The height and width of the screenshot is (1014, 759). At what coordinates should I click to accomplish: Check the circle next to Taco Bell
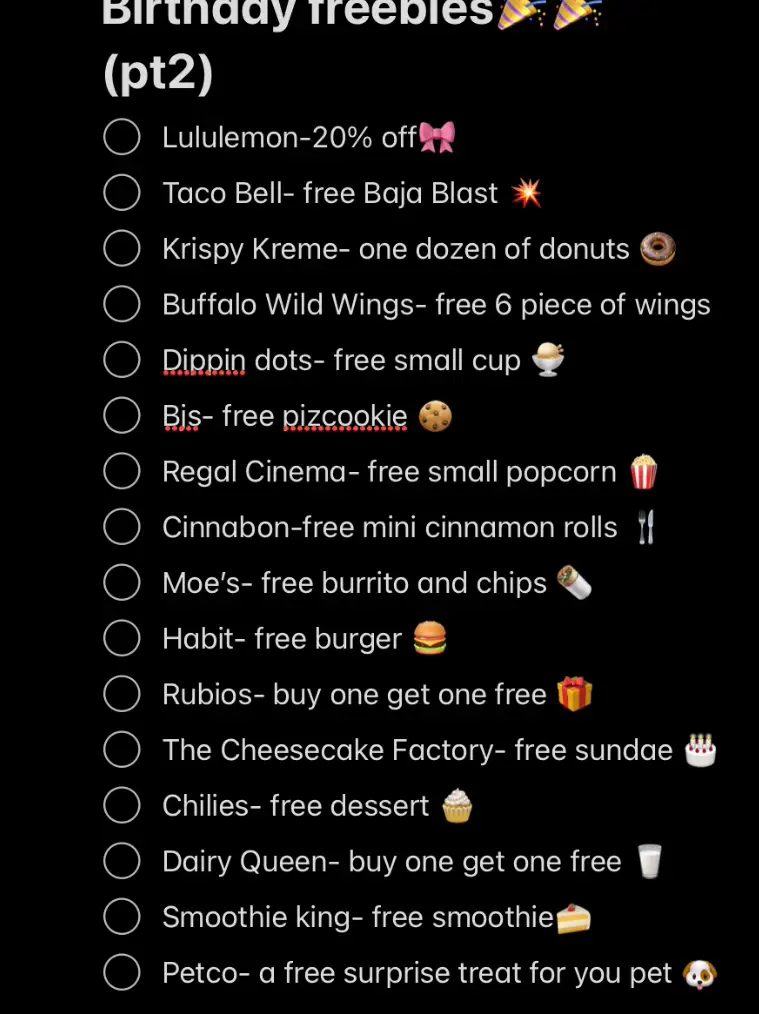point(121,192)
